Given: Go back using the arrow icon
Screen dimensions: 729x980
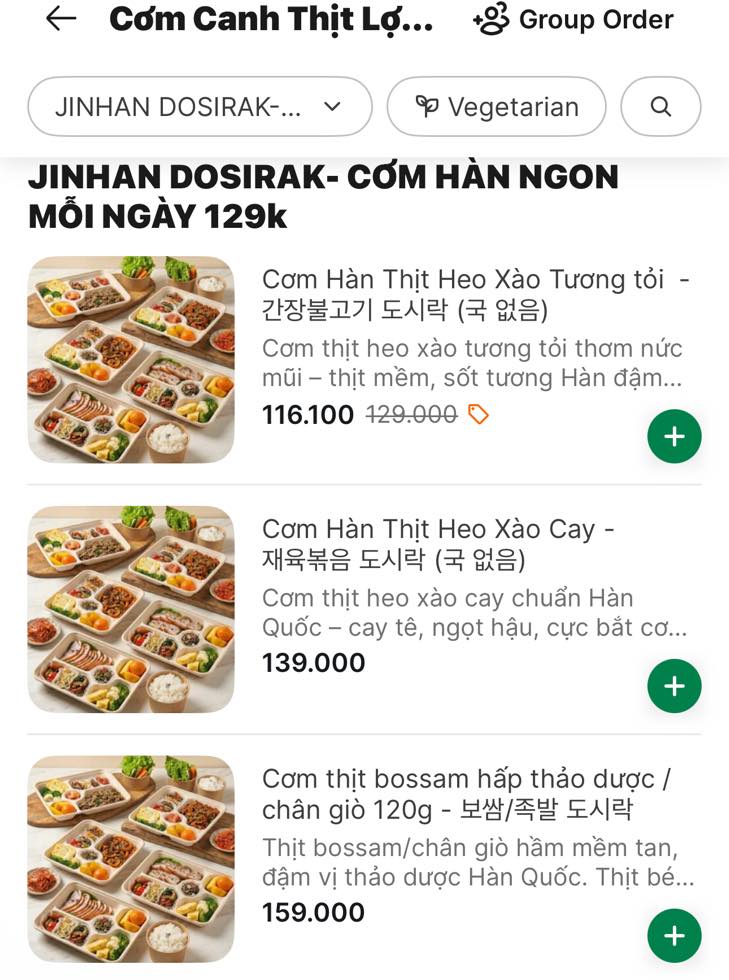Looking at the screenshot, I should [x=61, y=19].
